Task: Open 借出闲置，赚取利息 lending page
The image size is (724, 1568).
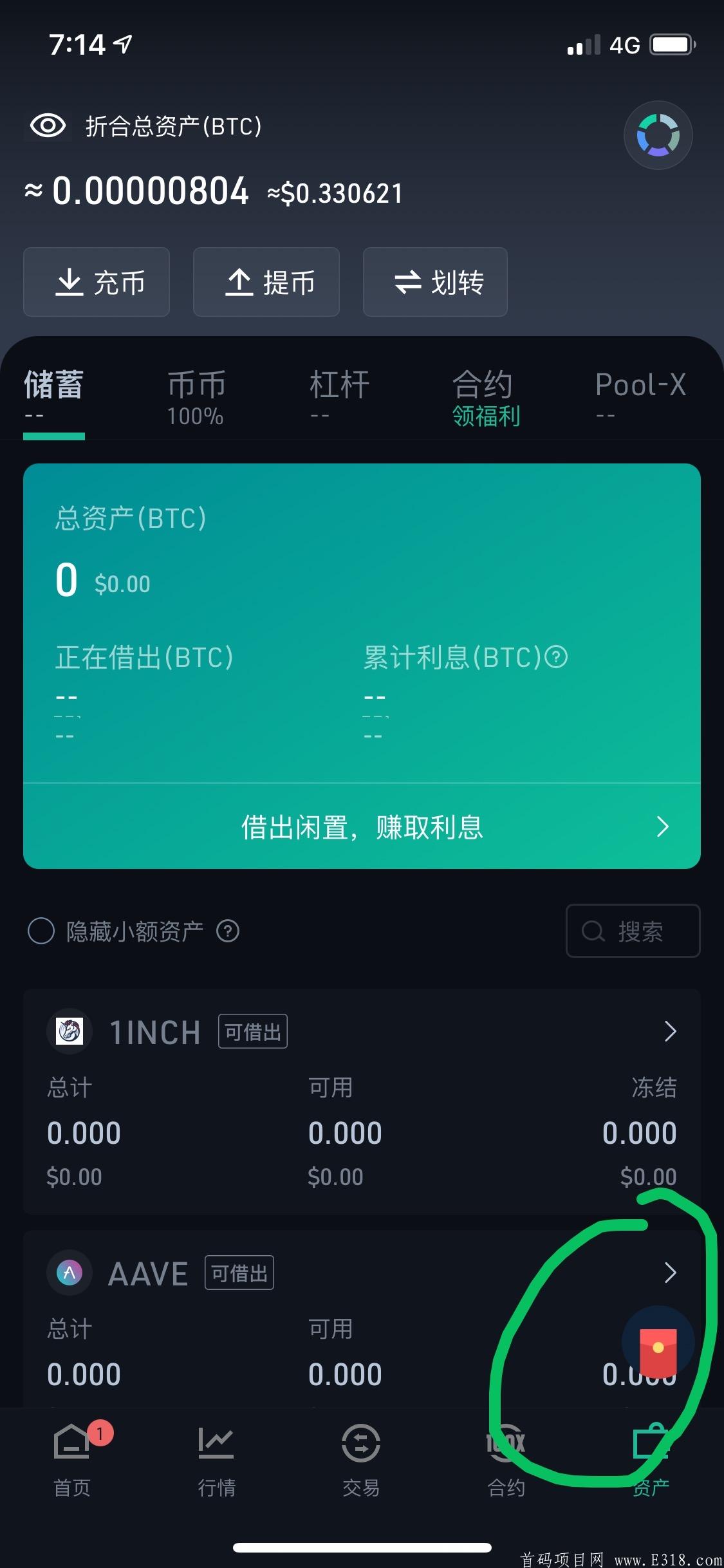Action: point(362,828)
